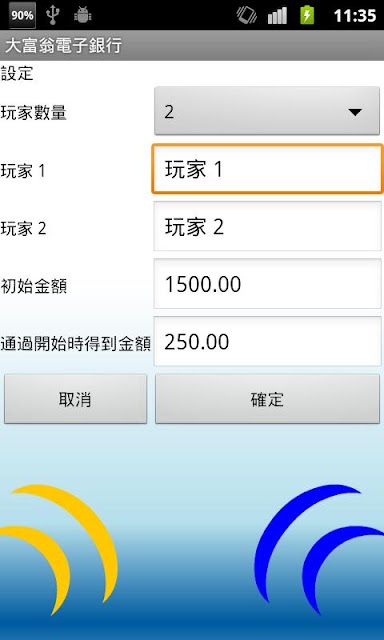Edit the 通過開始時得到金額 field 250.00

click(267, 341)
